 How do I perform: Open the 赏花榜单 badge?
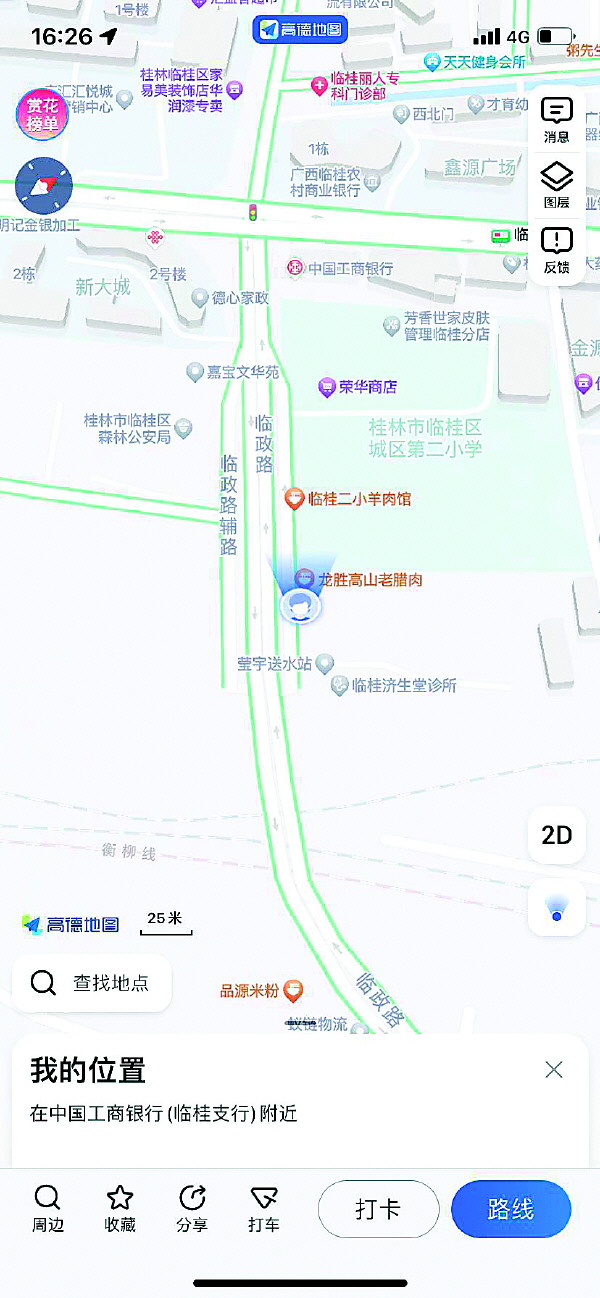[x=42, y=114]
